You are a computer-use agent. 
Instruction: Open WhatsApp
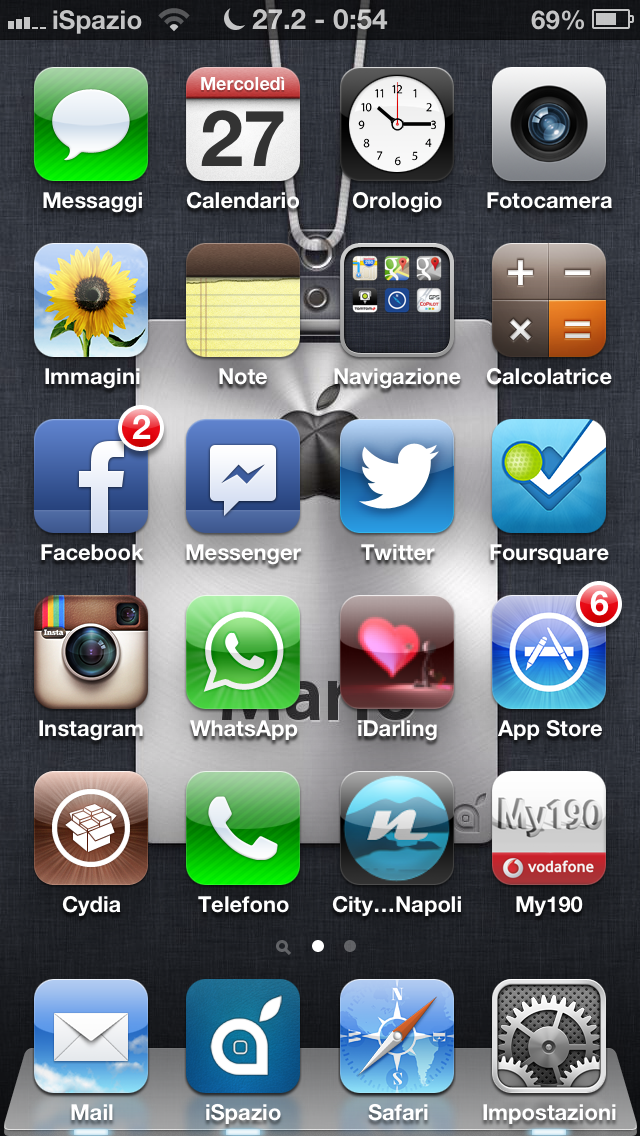click(x=243, y=652)
